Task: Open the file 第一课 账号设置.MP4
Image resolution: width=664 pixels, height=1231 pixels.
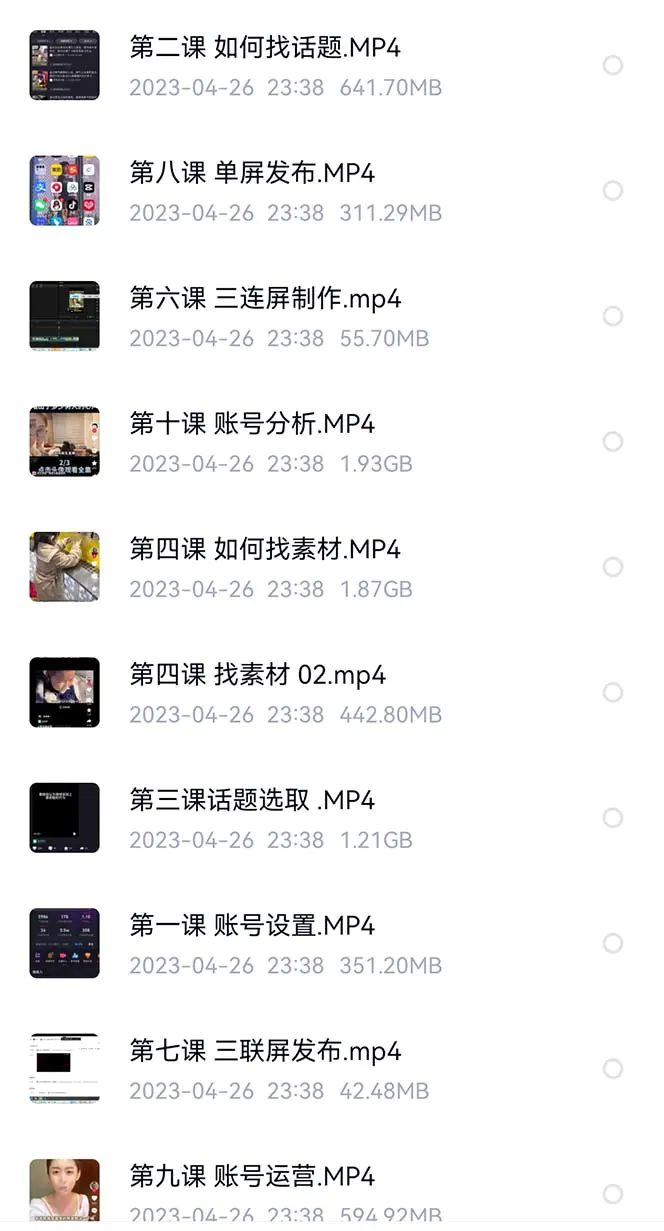Action: [252, 926]
